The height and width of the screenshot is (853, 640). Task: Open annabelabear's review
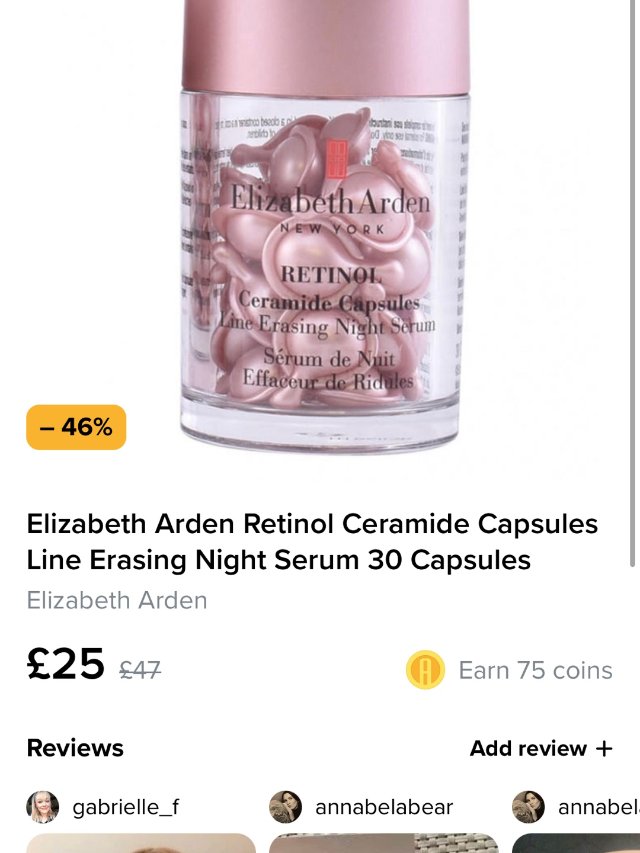click(x=383, y=807)
